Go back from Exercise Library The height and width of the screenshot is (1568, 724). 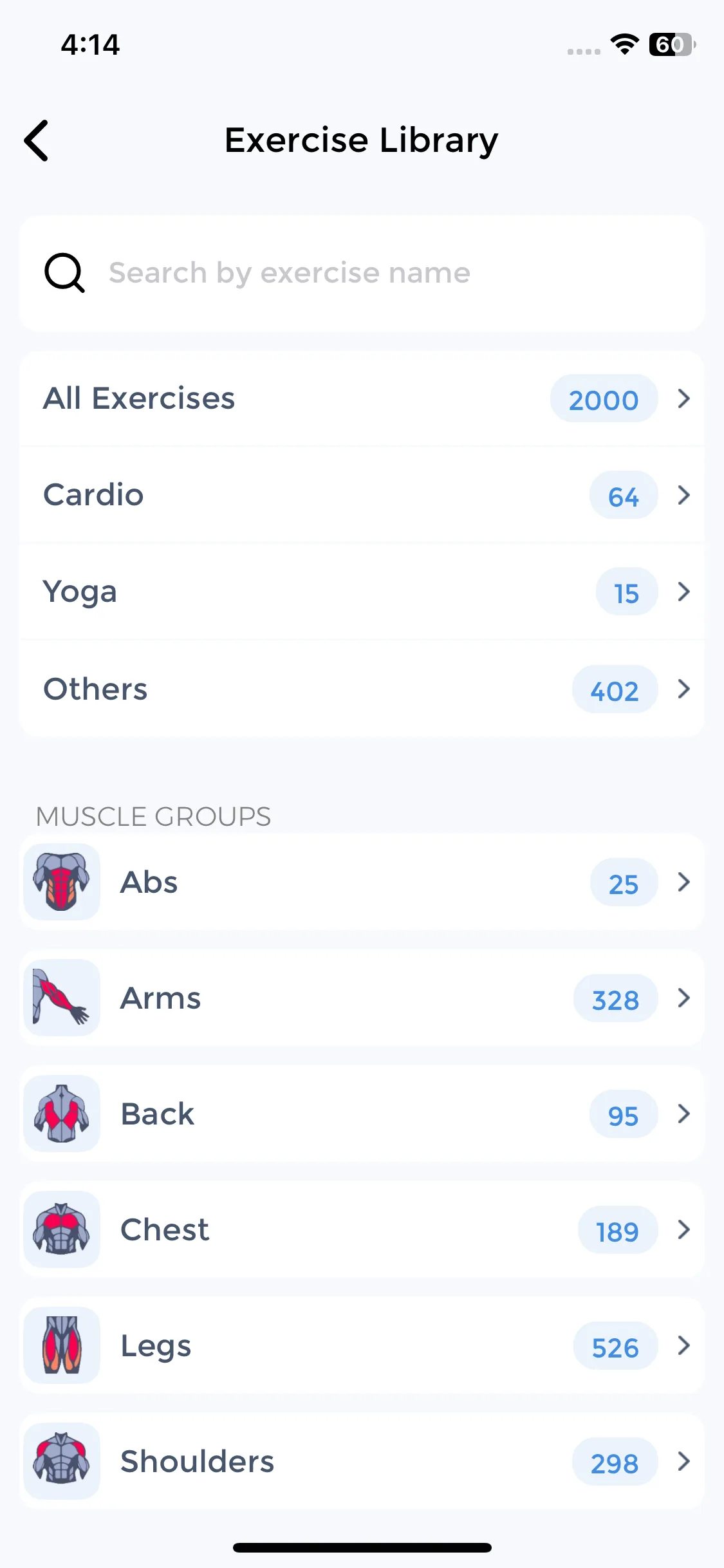point(37,140)
